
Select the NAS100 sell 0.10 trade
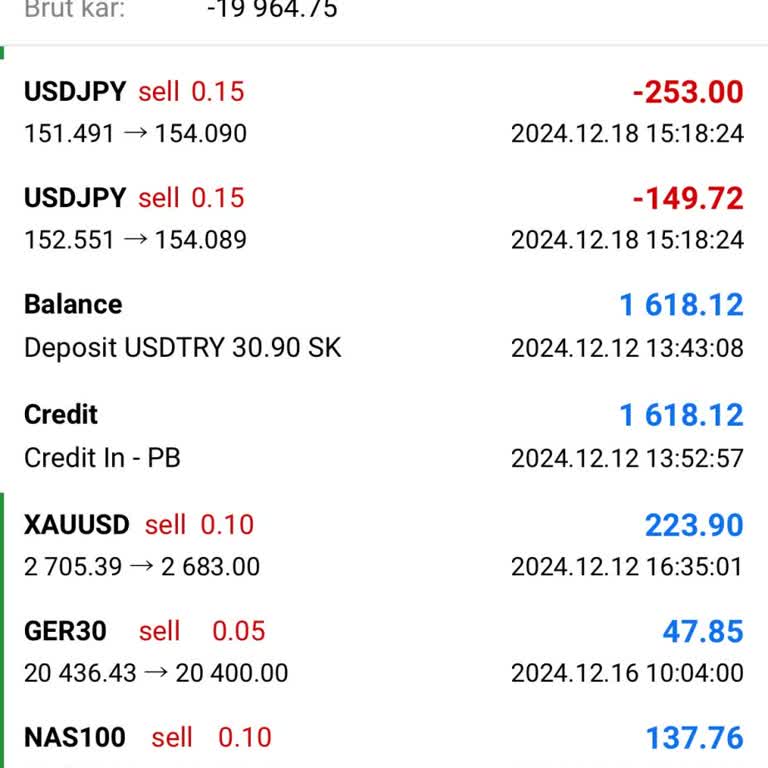(384, 740)
